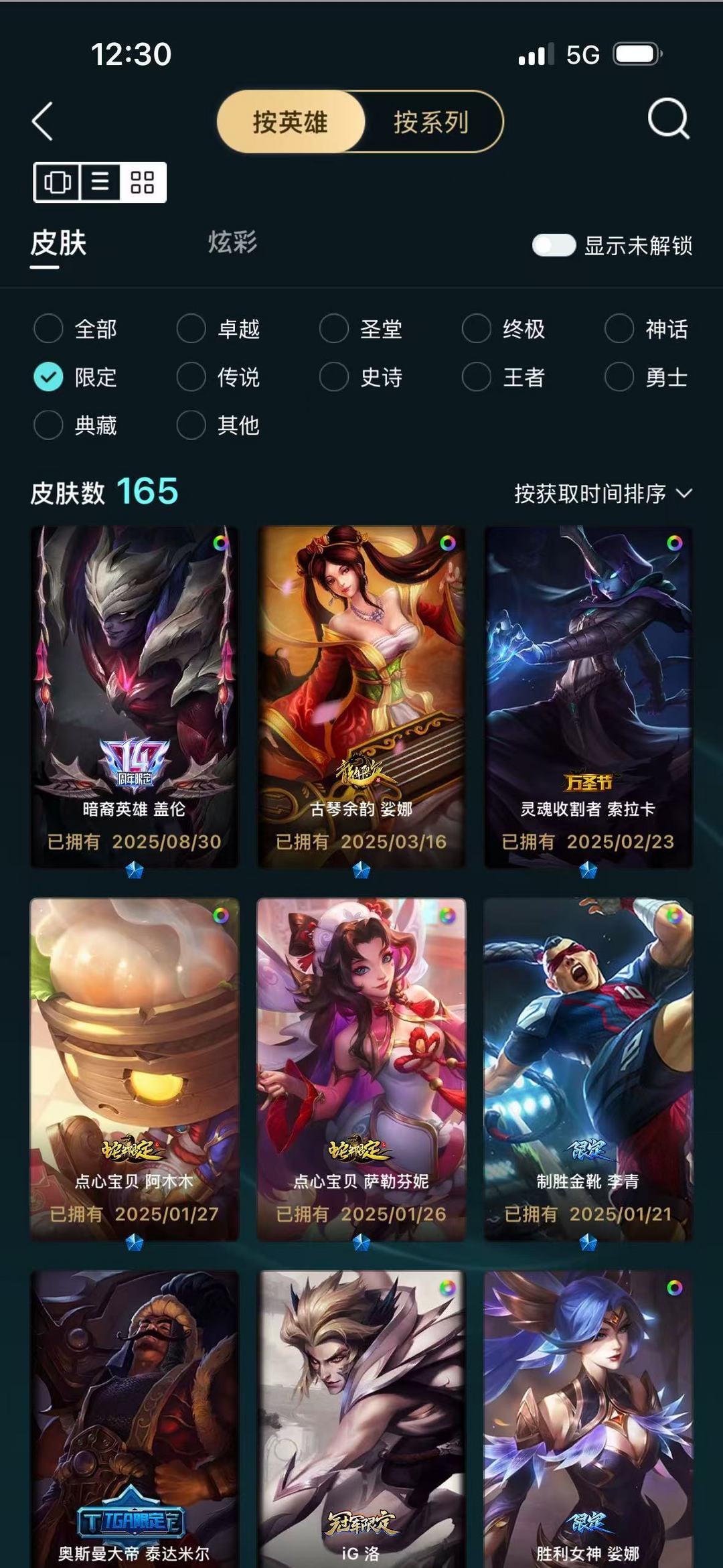Choose the 史诗 filter
The height and width of the screenshot is (1568, 723).
point(334,377)
